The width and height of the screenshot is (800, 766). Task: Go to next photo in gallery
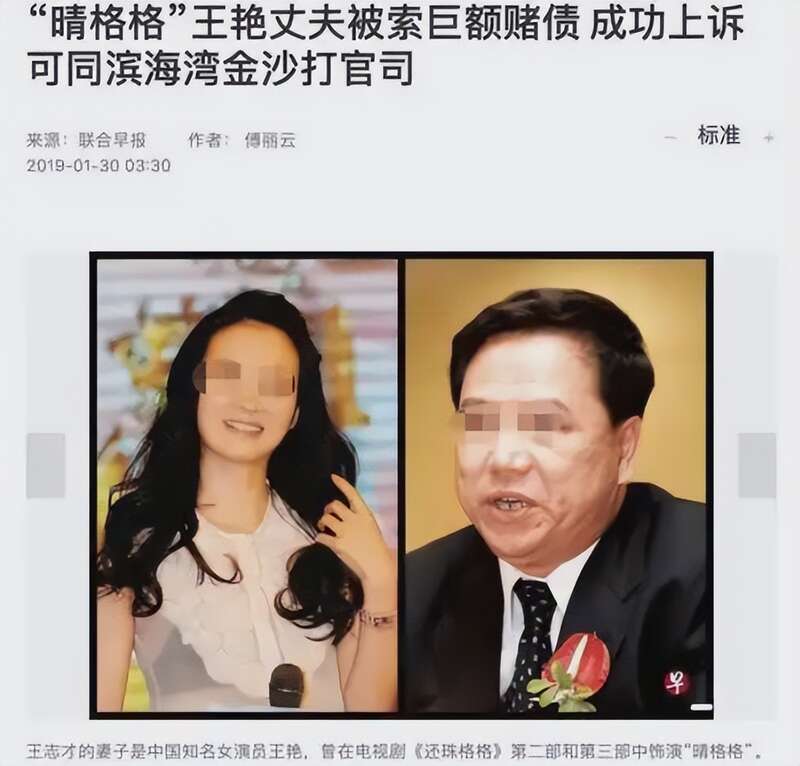point(757,466)
